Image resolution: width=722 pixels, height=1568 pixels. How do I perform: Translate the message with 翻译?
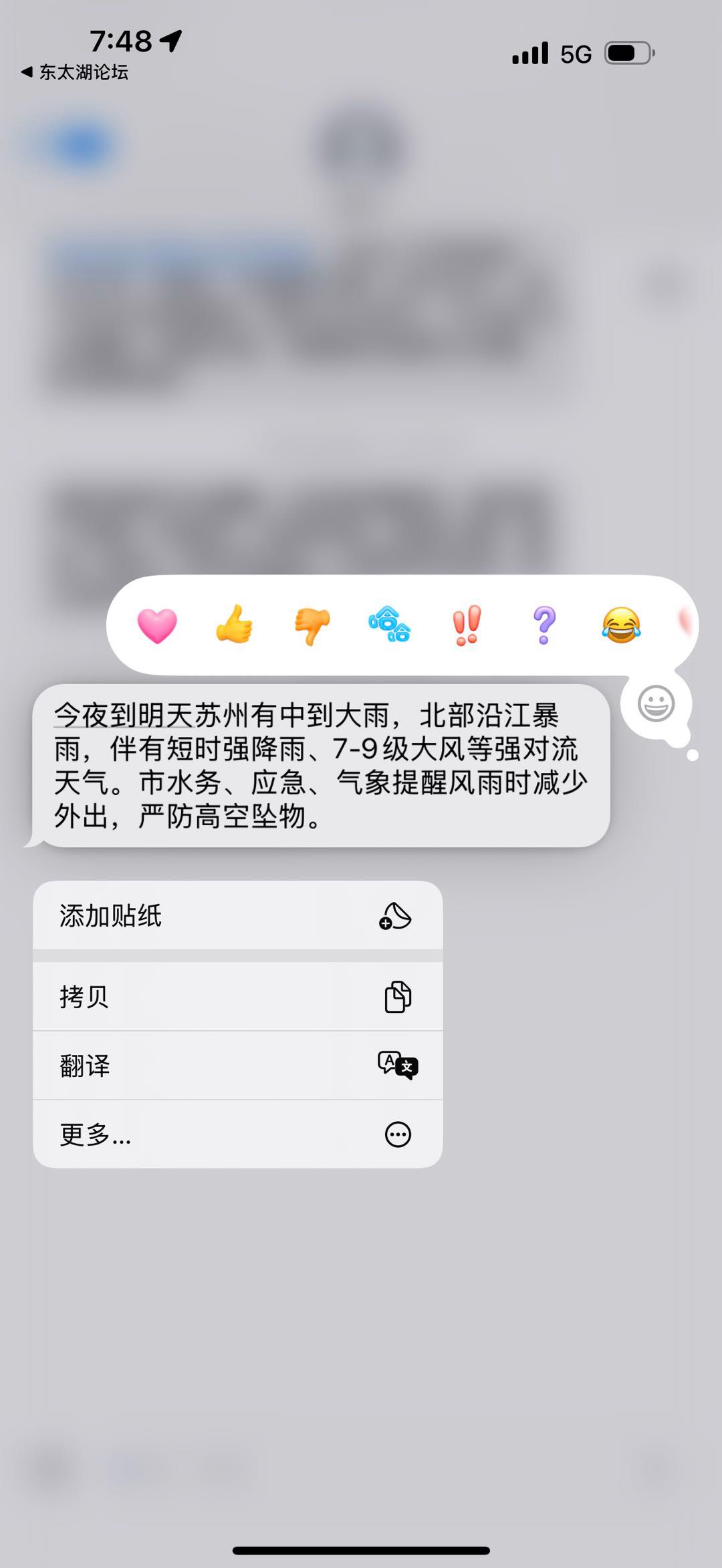(x=237, y=1066)
